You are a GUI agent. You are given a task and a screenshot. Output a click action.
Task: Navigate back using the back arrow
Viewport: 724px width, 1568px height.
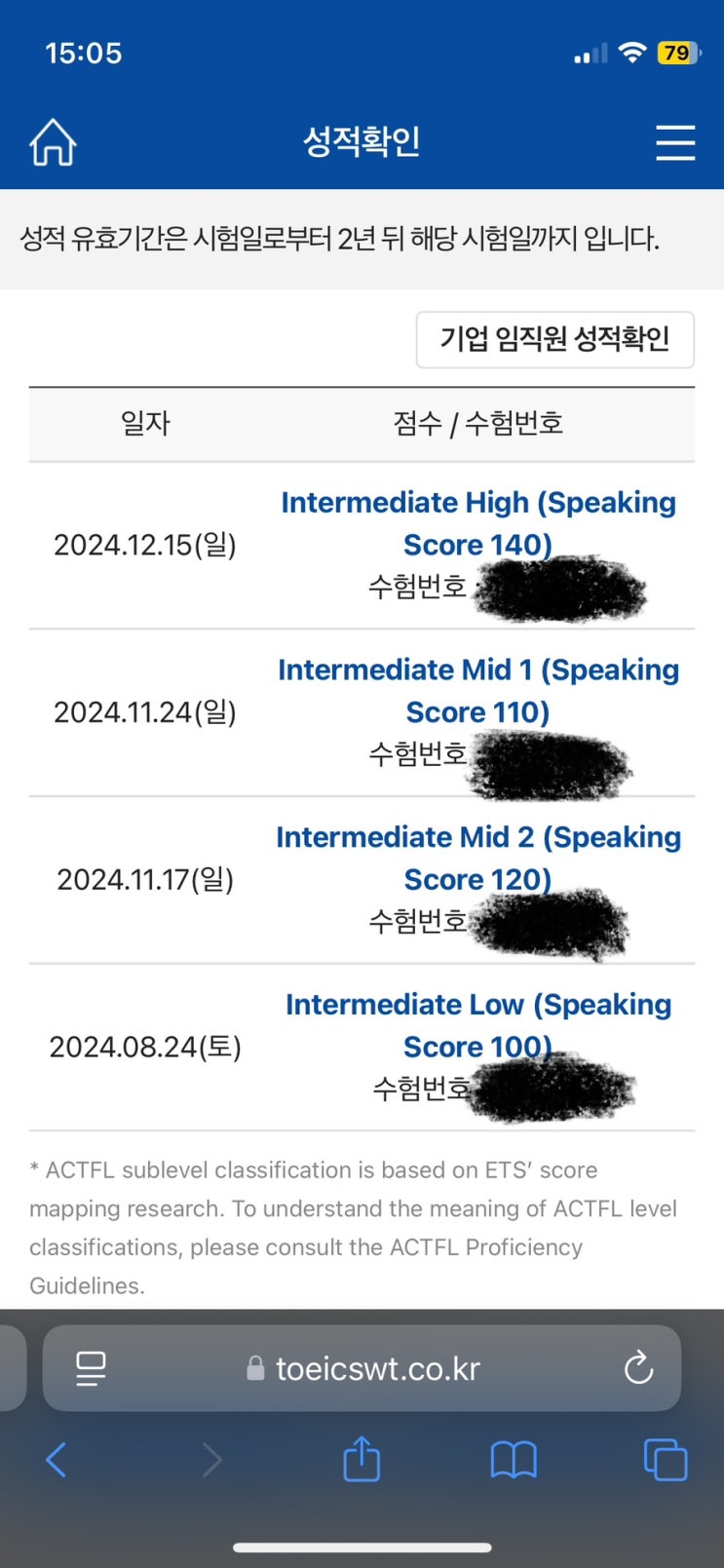57,1459
